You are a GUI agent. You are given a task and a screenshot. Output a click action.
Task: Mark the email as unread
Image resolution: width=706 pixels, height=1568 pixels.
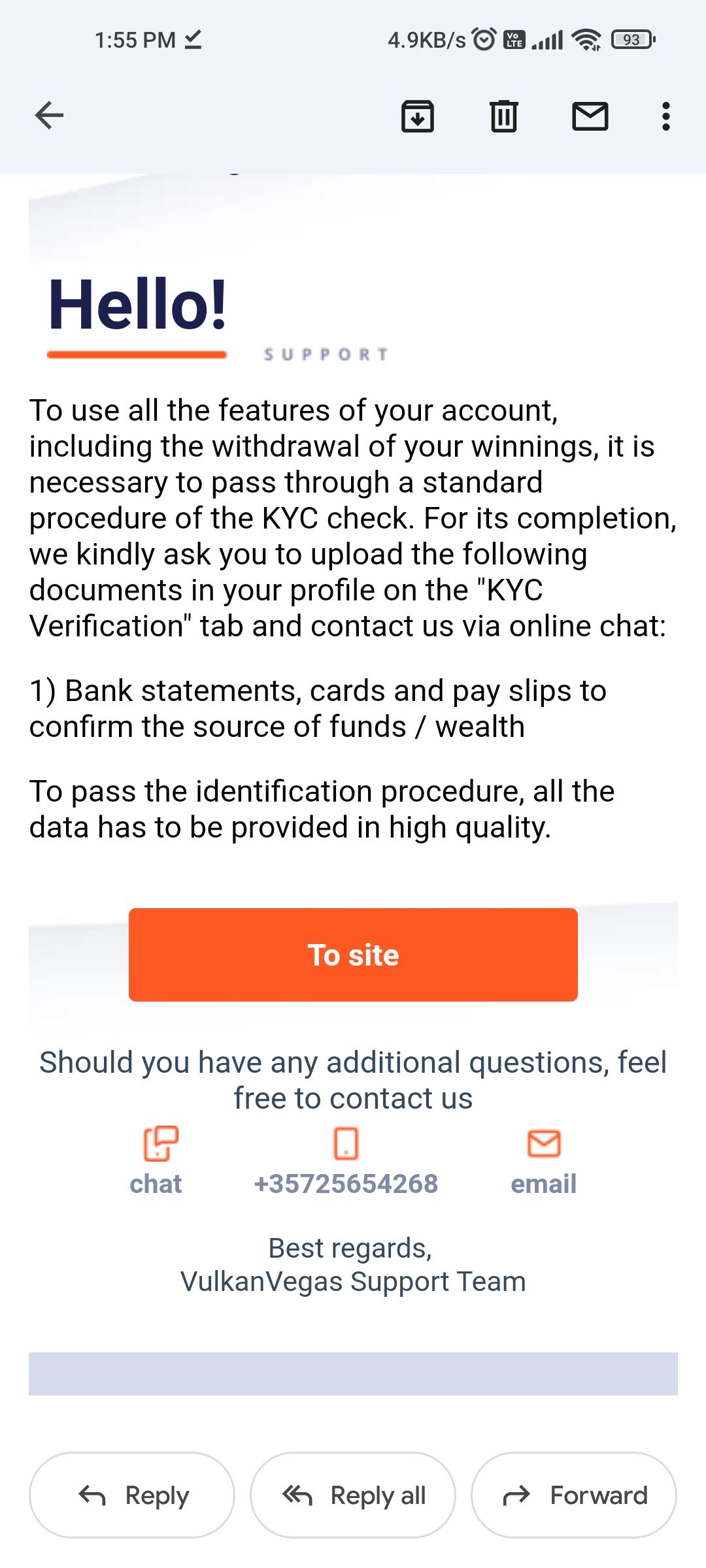coord(590,116)
